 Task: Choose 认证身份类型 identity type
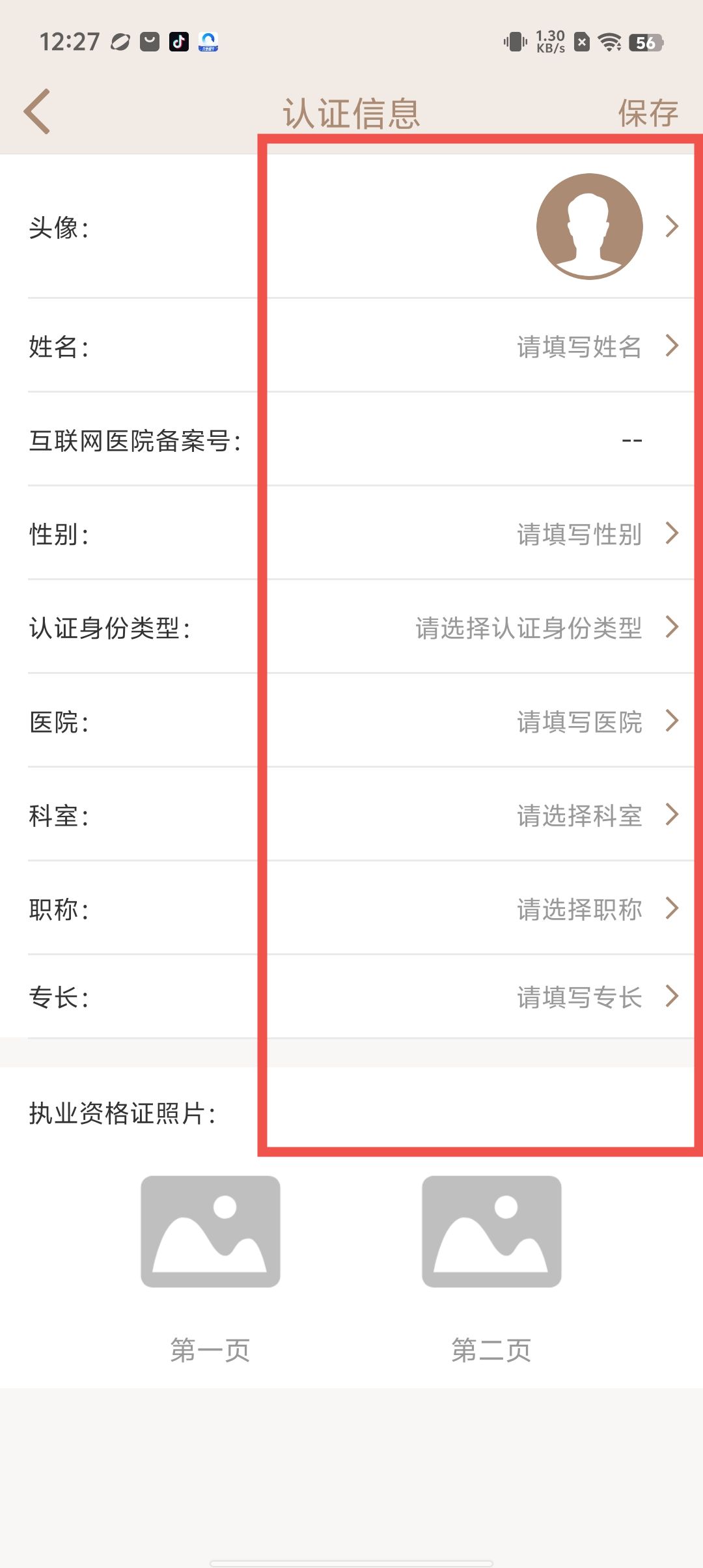click(529, 628)
